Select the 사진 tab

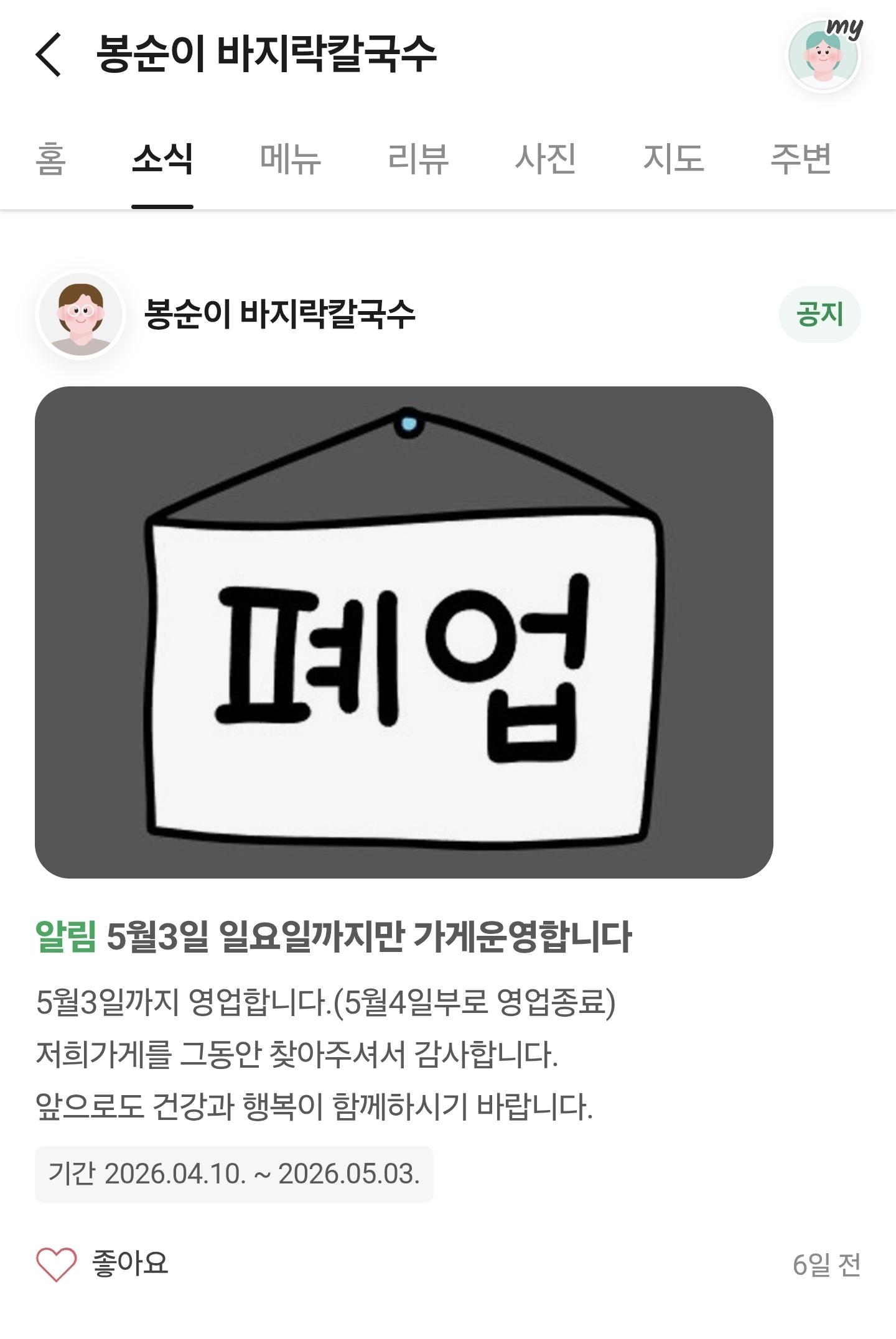545,159
